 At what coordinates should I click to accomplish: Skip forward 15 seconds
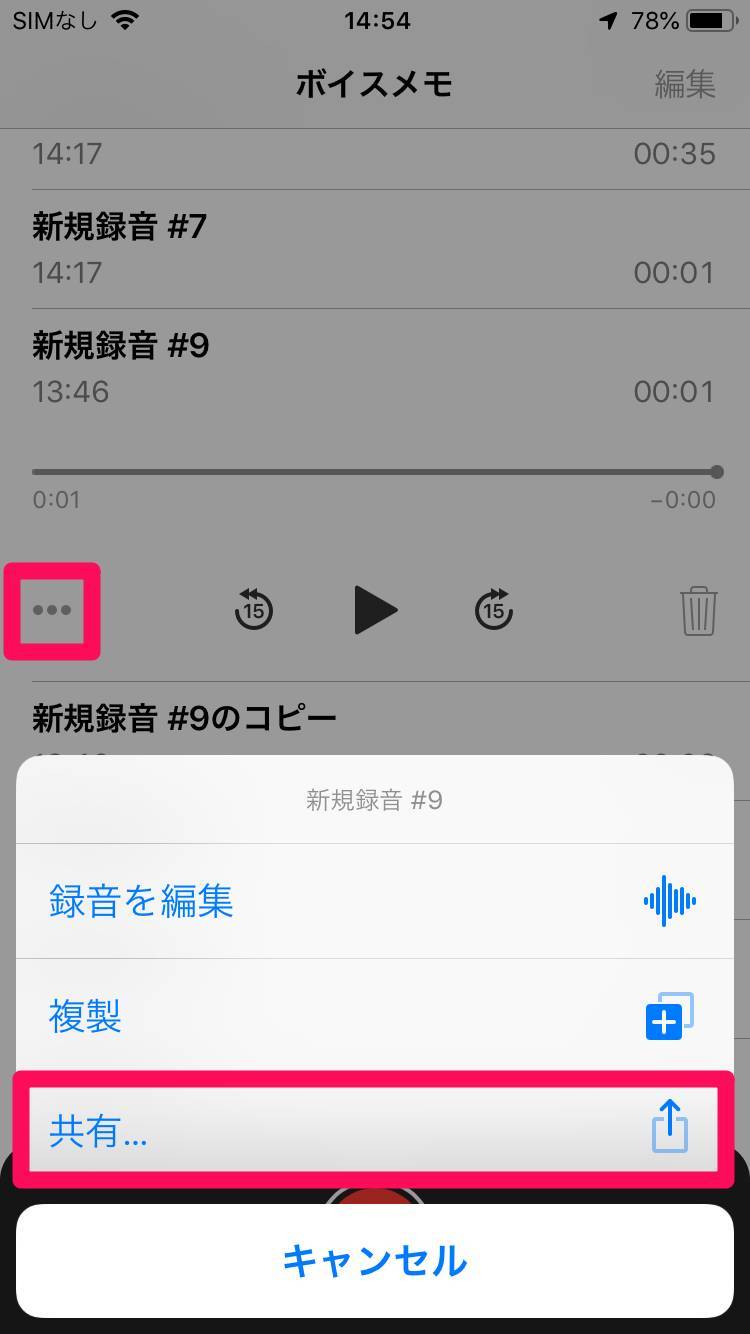(x=494, y=609)
